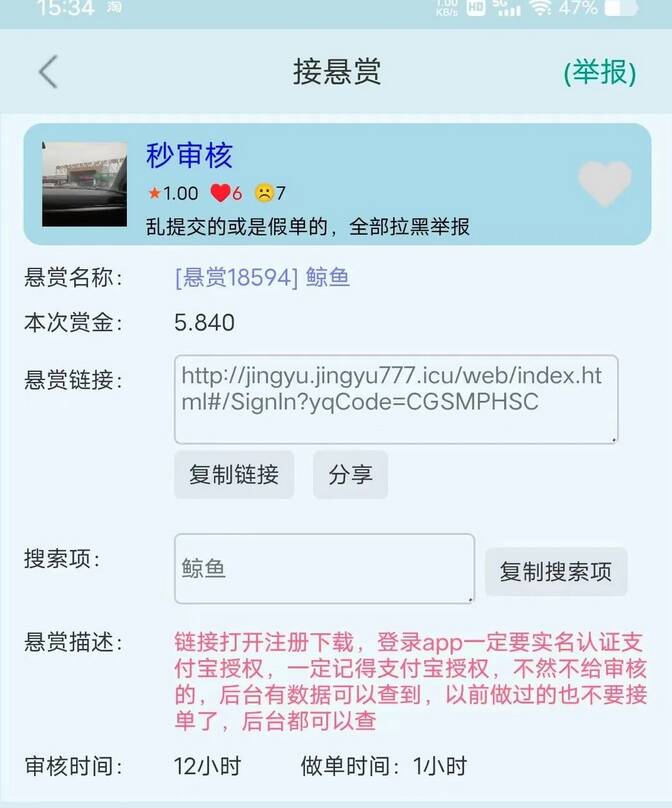The image size is (672, 808).
Task: Open the 秒审核 publisher avatar
Action: click(84, 184)
